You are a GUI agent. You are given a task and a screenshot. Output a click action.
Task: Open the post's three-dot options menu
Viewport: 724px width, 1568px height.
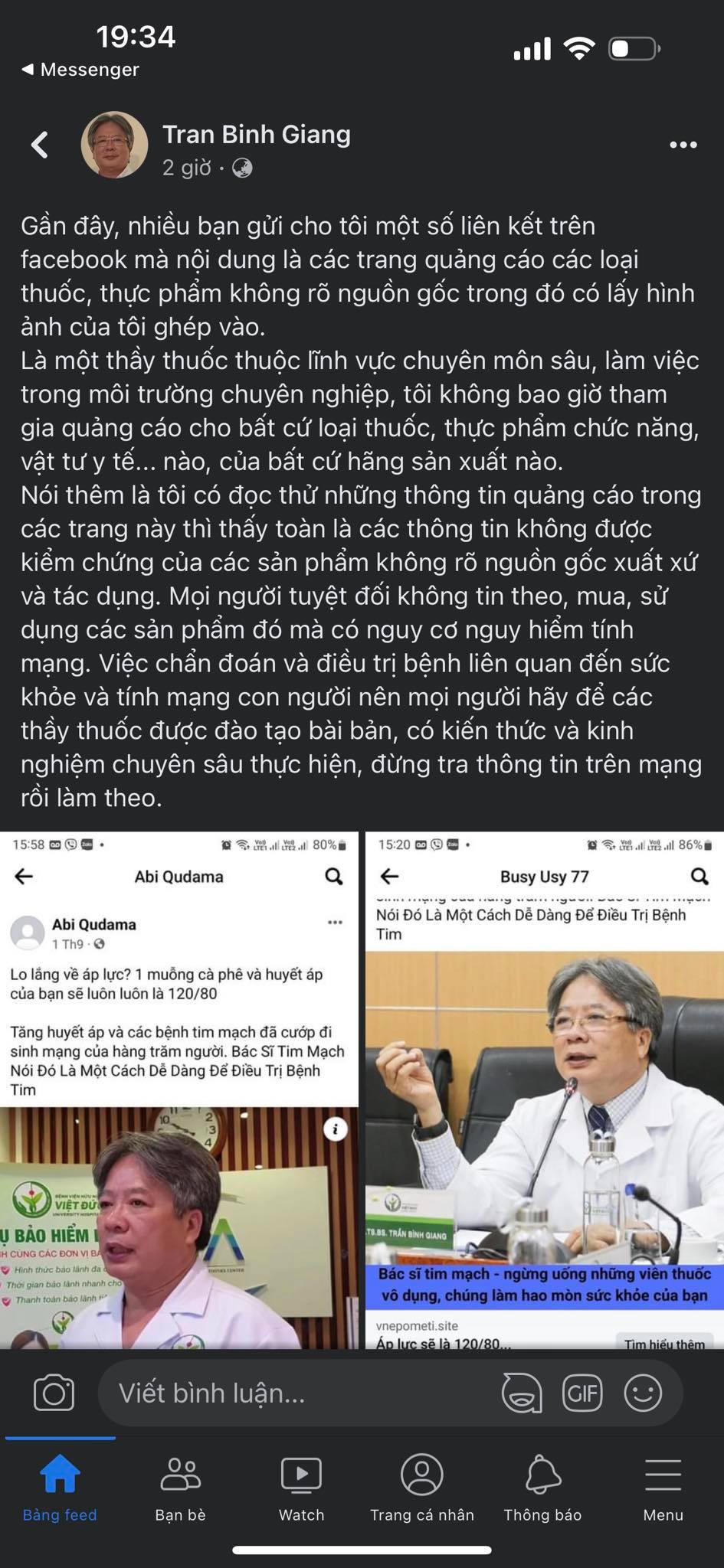pyautogui.click(x=683, y=145)
